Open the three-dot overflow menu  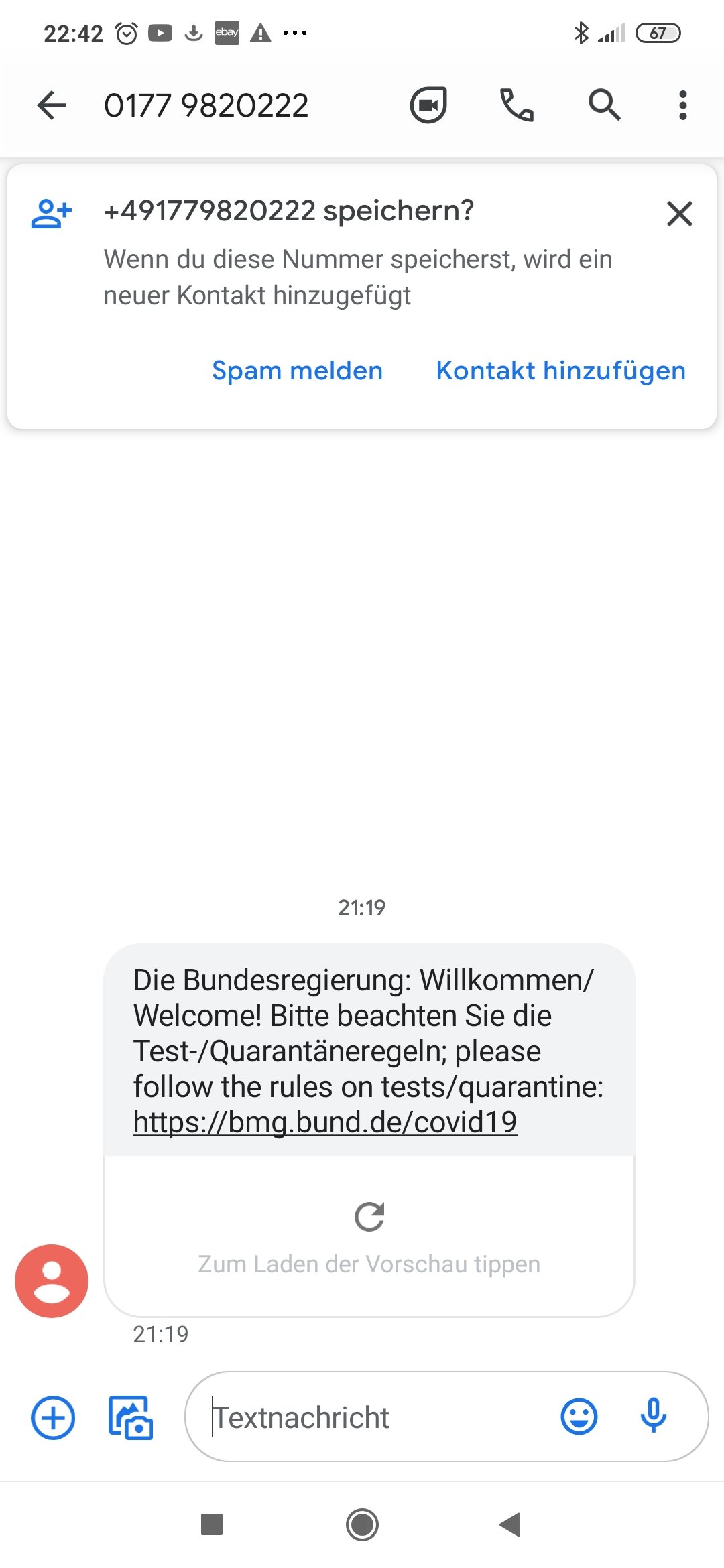(682, 105)
